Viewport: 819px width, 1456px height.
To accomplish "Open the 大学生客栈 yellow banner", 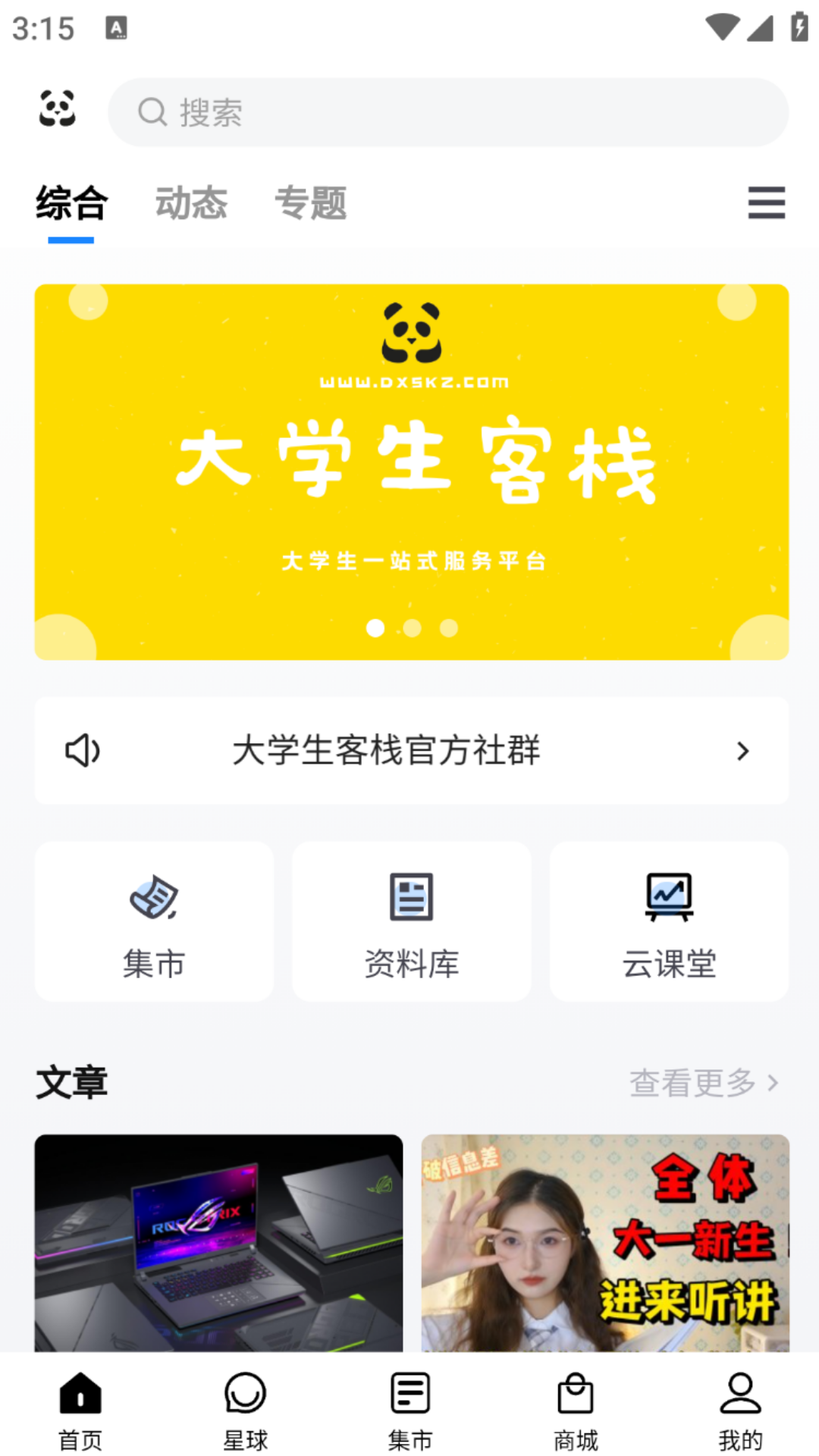I will click(410, 469).
